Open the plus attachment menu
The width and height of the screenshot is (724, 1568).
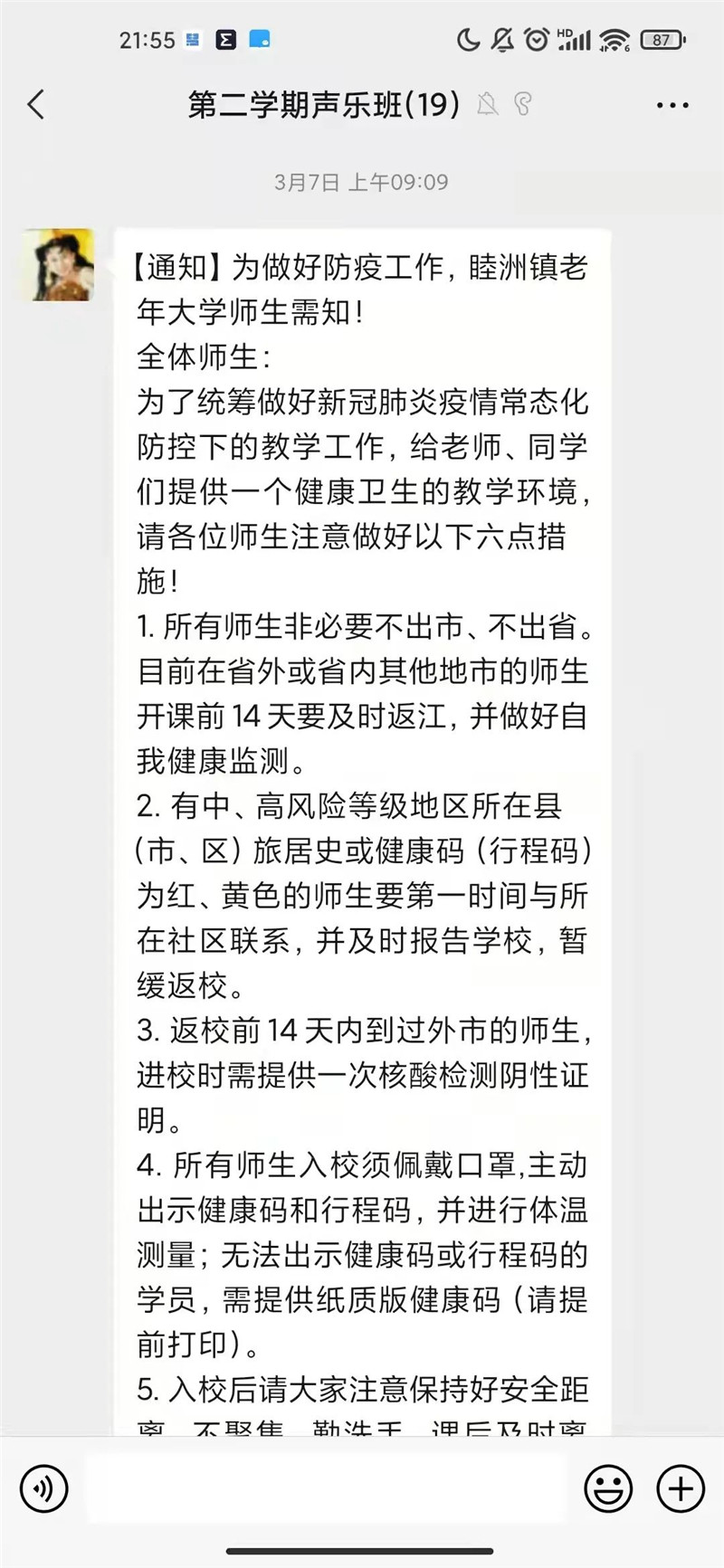point(681,1488)
